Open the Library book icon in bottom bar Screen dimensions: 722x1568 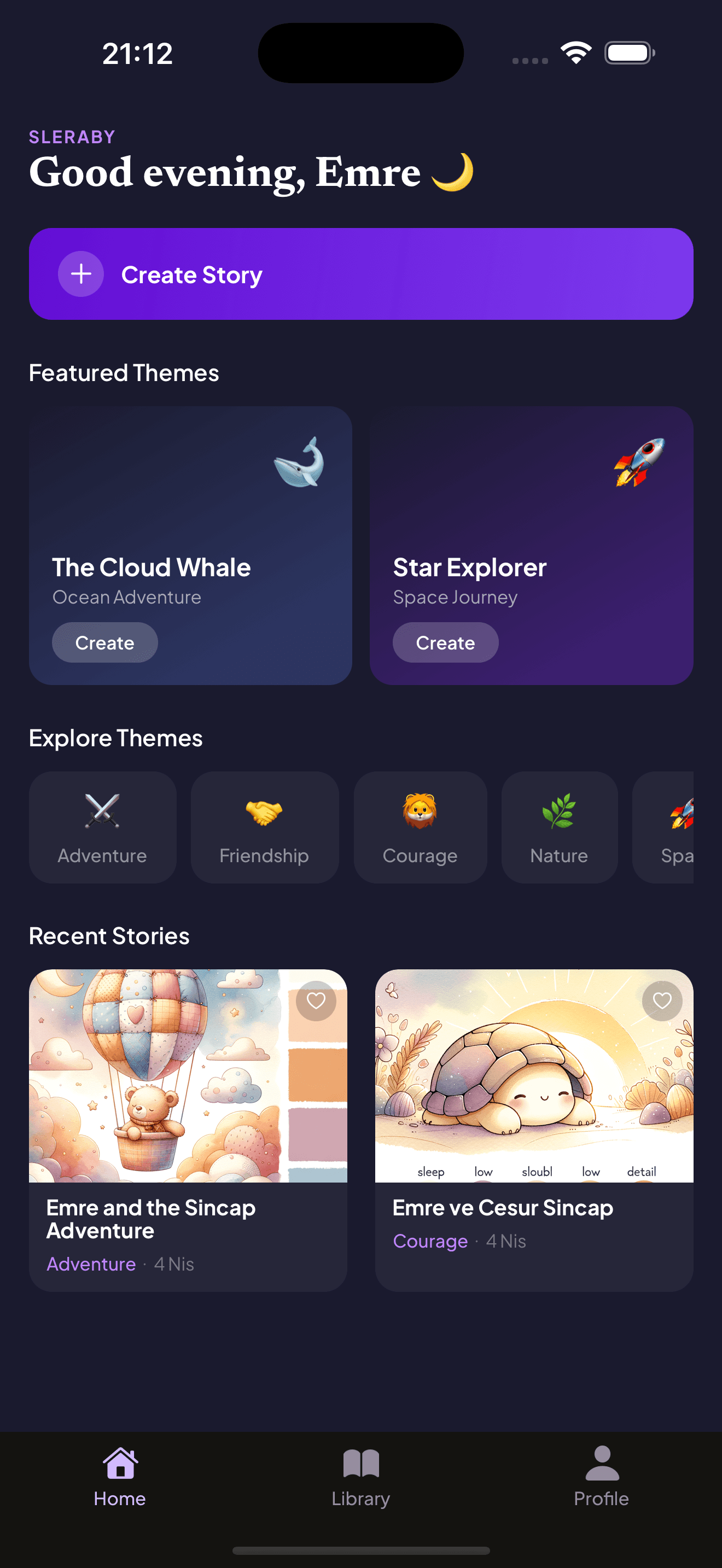pos(360,1464)
